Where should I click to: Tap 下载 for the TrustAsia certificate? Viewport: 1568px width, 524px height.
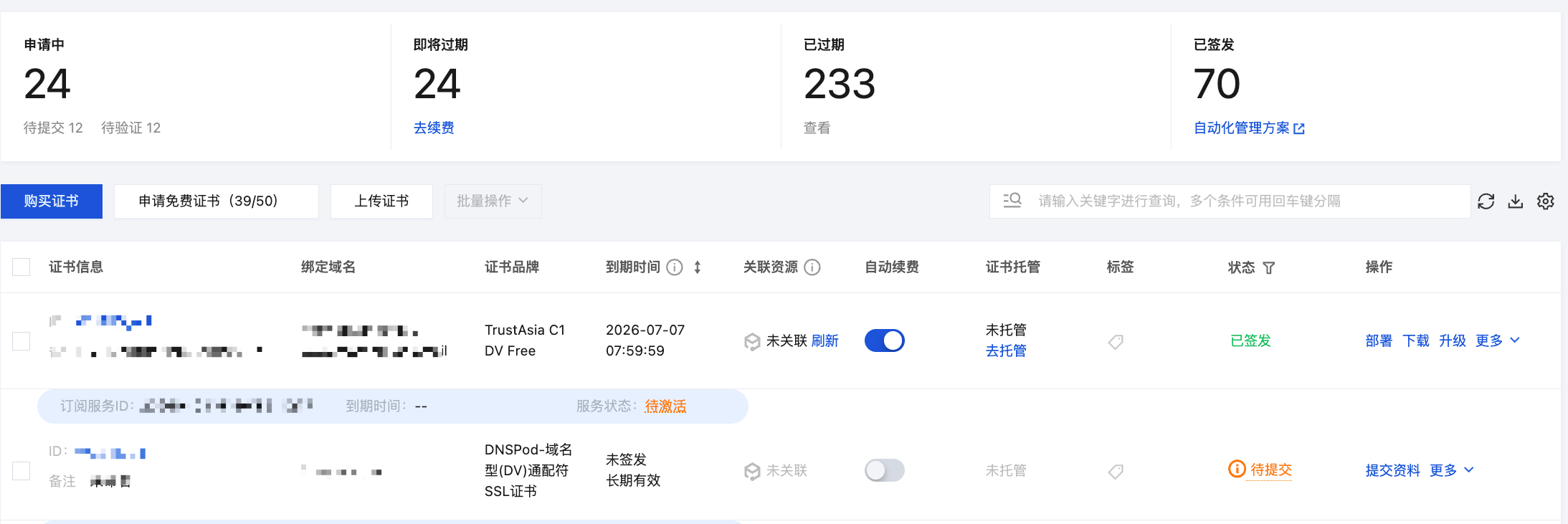coord(1416,340)
